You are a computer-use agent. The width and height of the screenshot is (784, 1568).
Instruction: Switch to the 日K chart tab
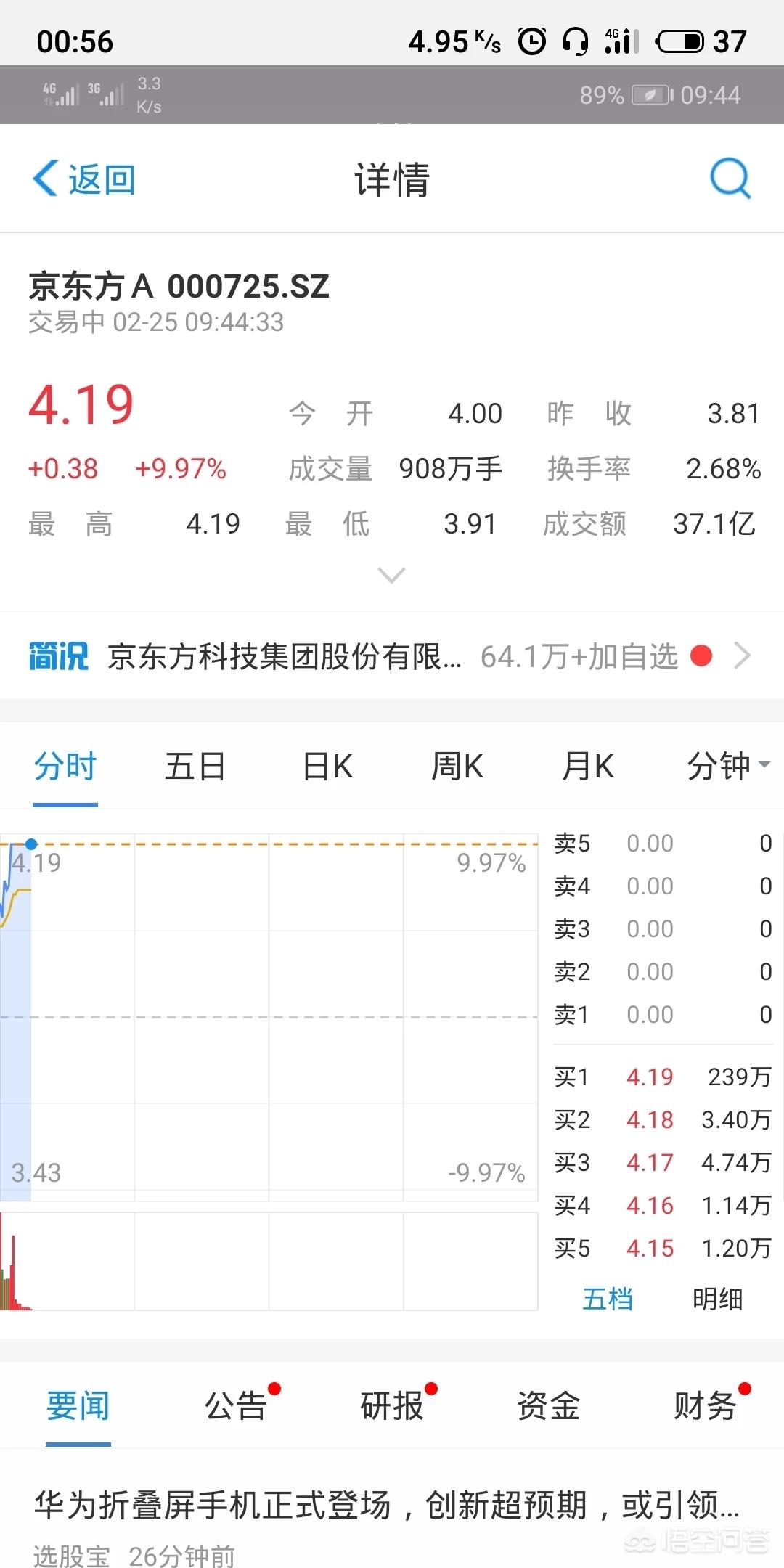point(327,767)
